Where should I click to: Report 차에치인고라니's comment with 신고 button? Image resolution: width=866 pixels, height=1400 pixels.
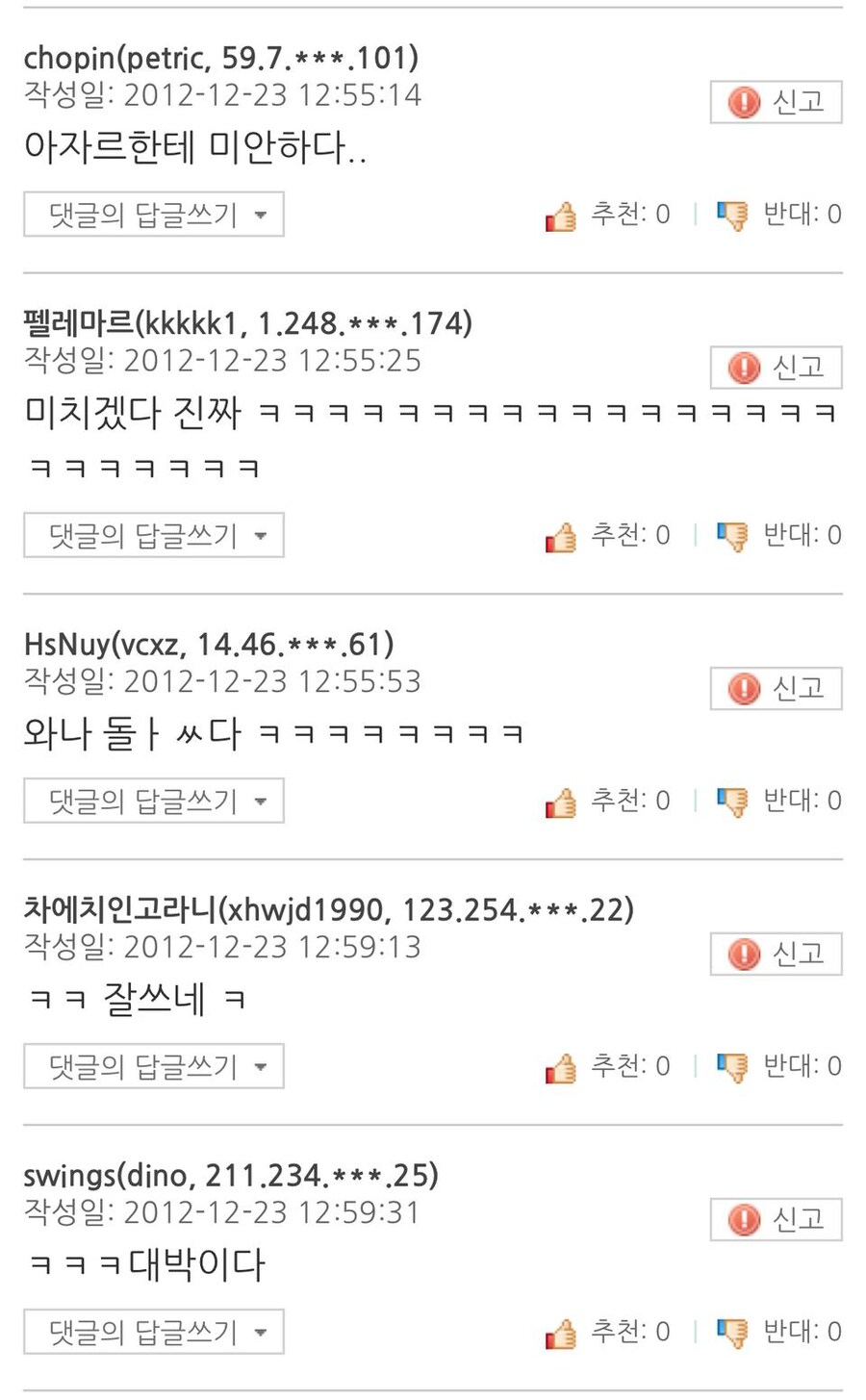(776, 955)
